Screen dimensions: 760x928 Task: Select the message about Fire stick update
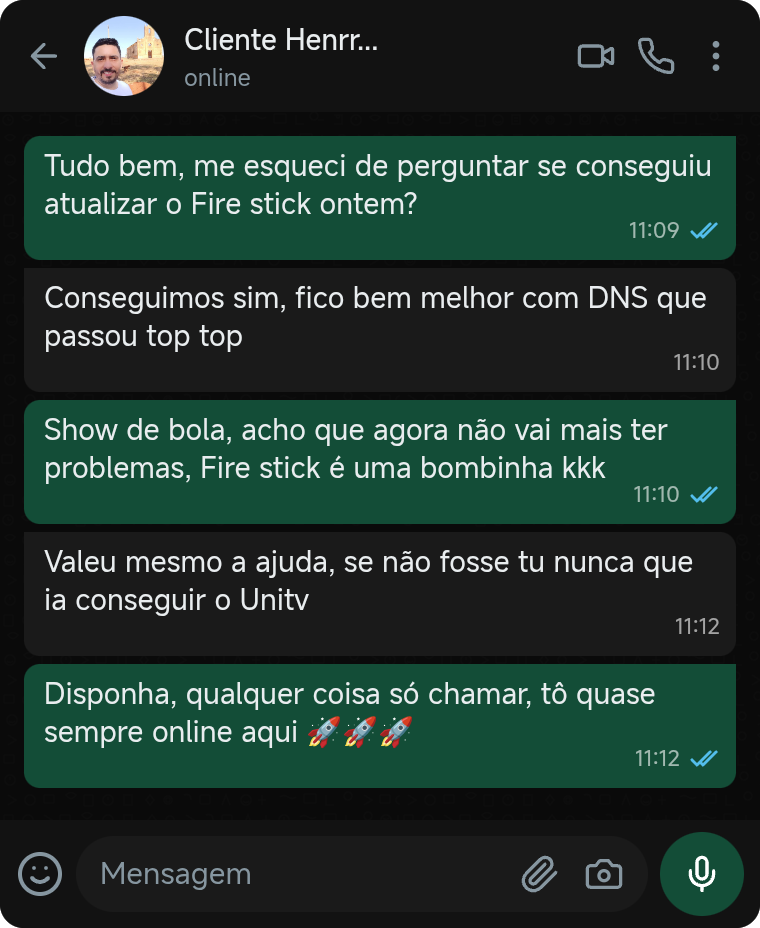coord(380,195)
